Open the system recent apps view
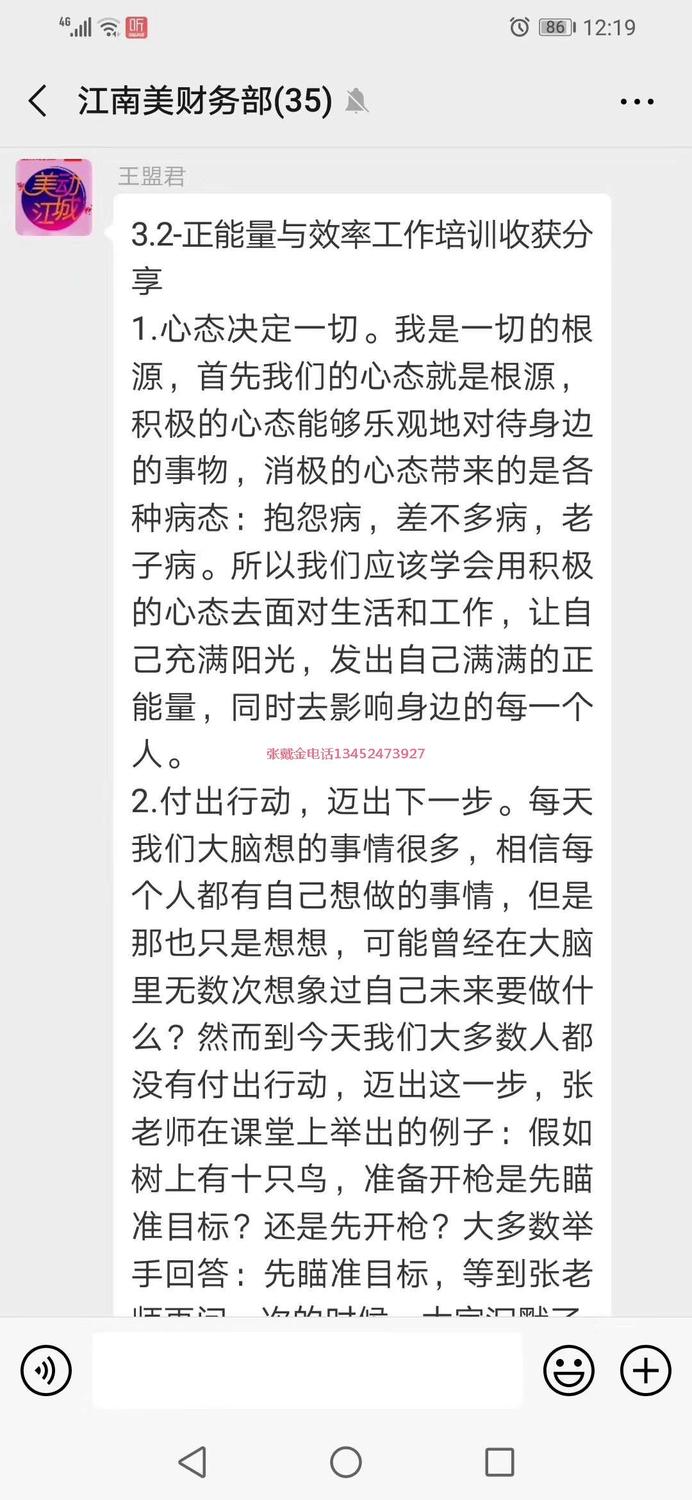 click(499, 1462)
